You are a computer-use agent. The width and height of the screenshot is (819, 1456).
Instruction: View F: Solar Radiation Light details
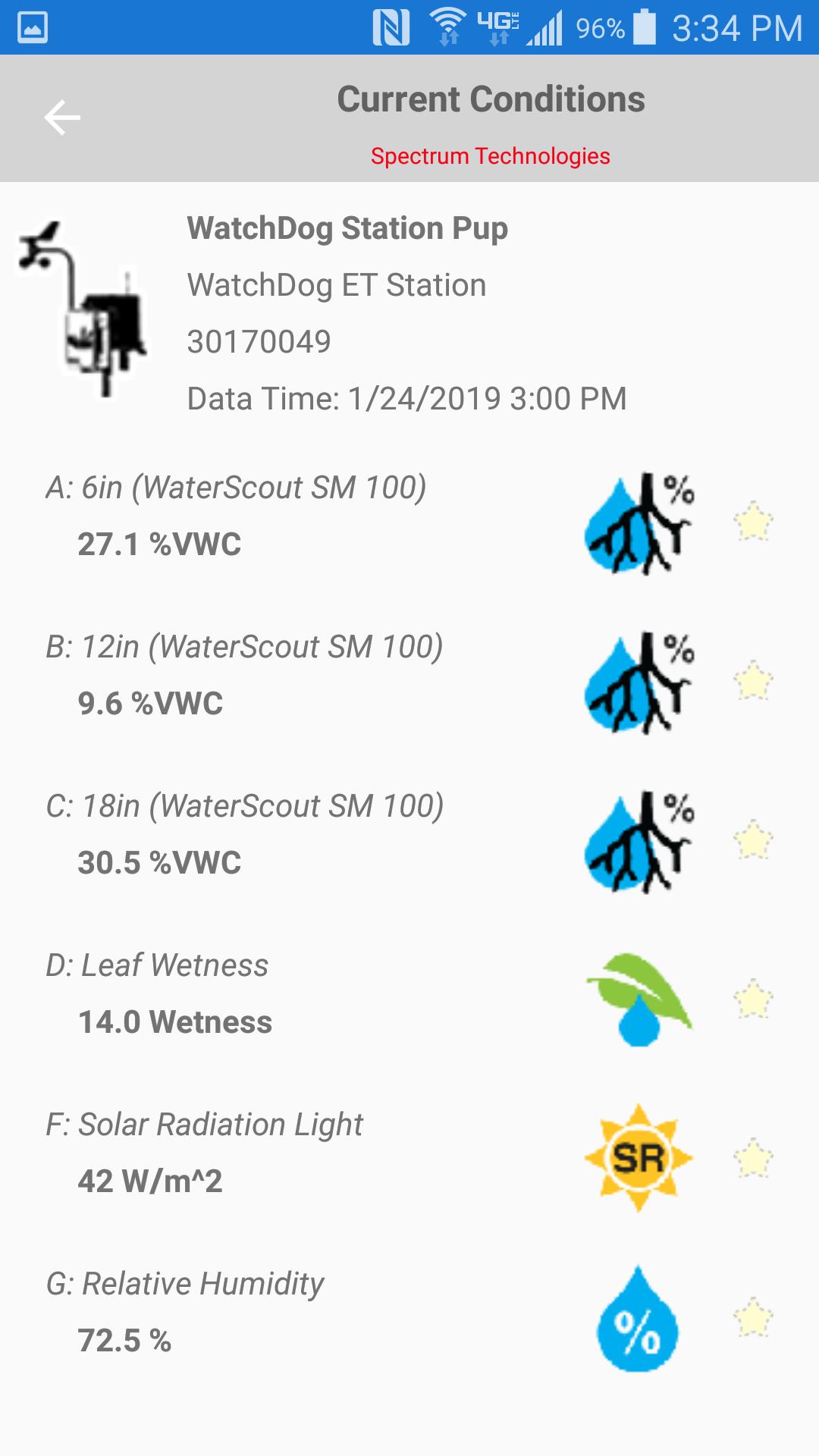pos(205,1153)
